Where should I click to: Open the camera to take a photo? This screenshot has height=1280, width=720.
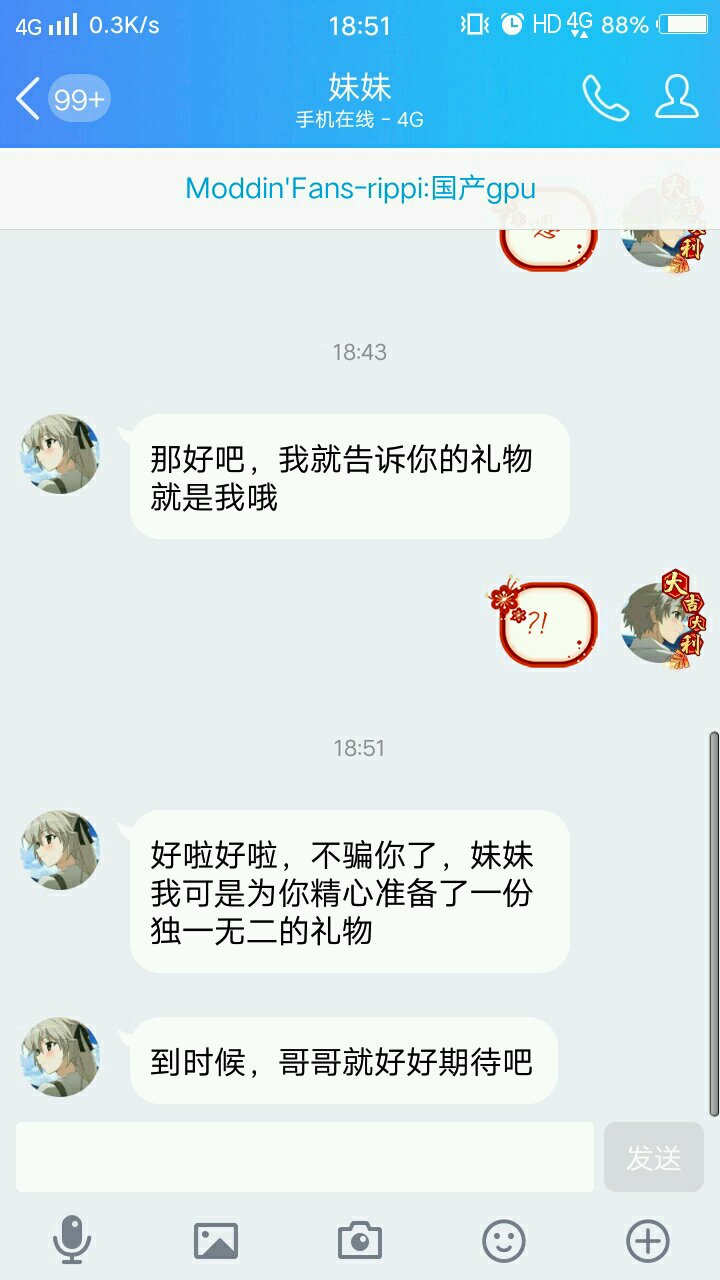click(360, 1241)
